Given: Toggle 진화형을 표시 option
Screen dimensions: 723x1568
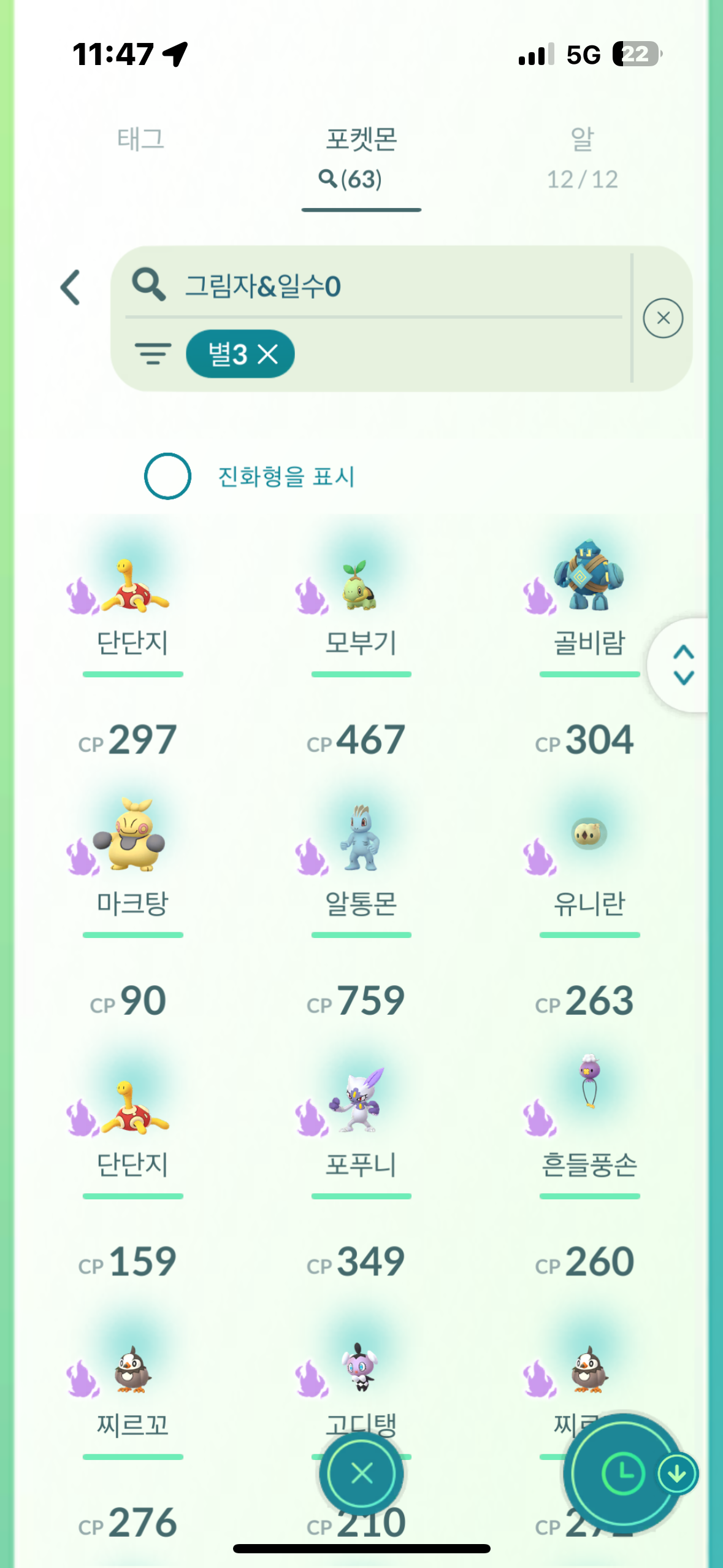Looking at the screenshot, I should pos(167,476).
